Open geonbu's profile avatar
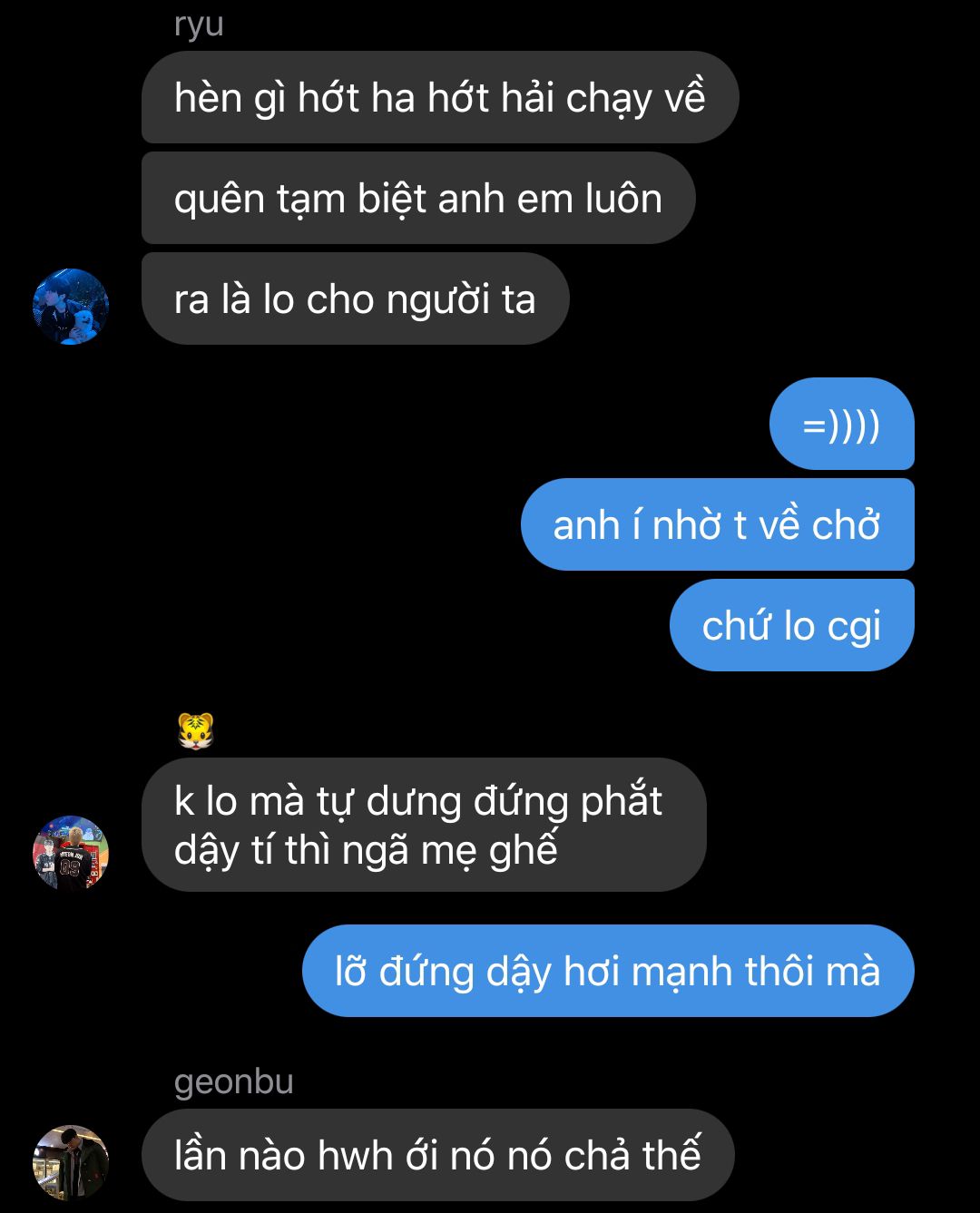 click(x=71, y=1163)
